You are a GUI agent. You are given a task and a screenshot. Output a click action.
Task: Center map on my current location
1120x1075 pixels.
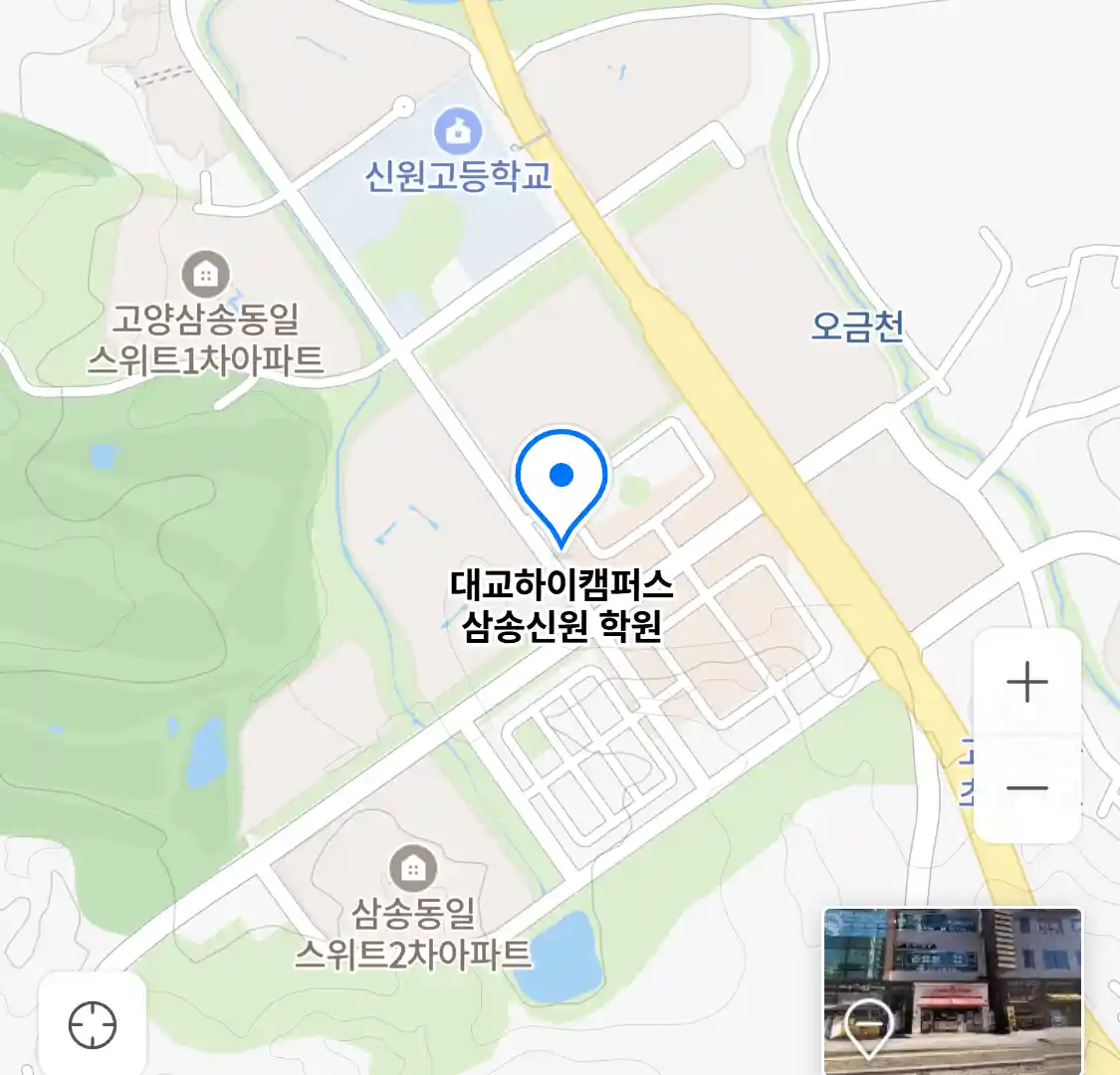93,1024
